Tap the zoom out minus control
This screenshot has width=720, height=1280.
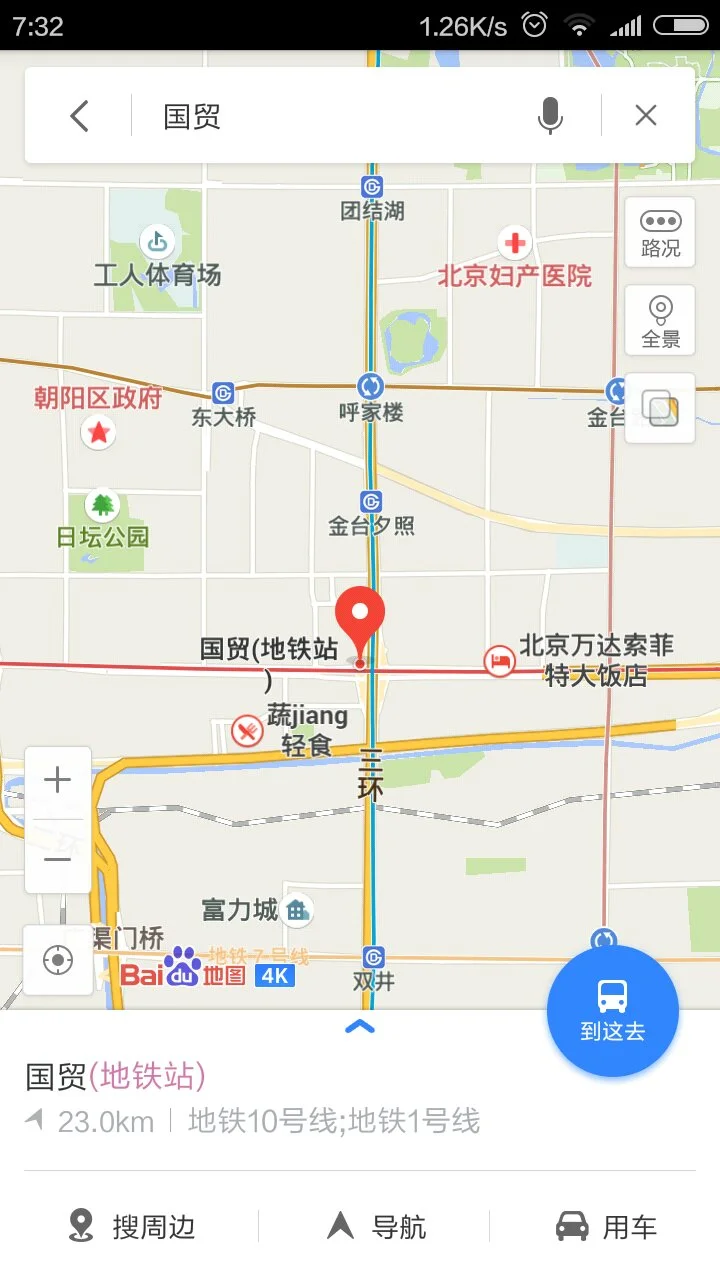pos(57,858)
